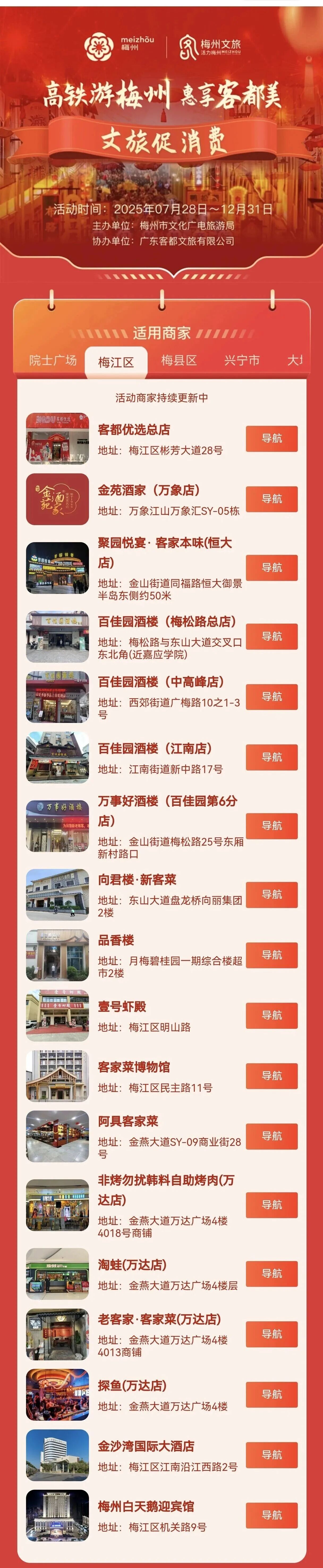Switch to the 兴宁市 tab

coord(241,360)
